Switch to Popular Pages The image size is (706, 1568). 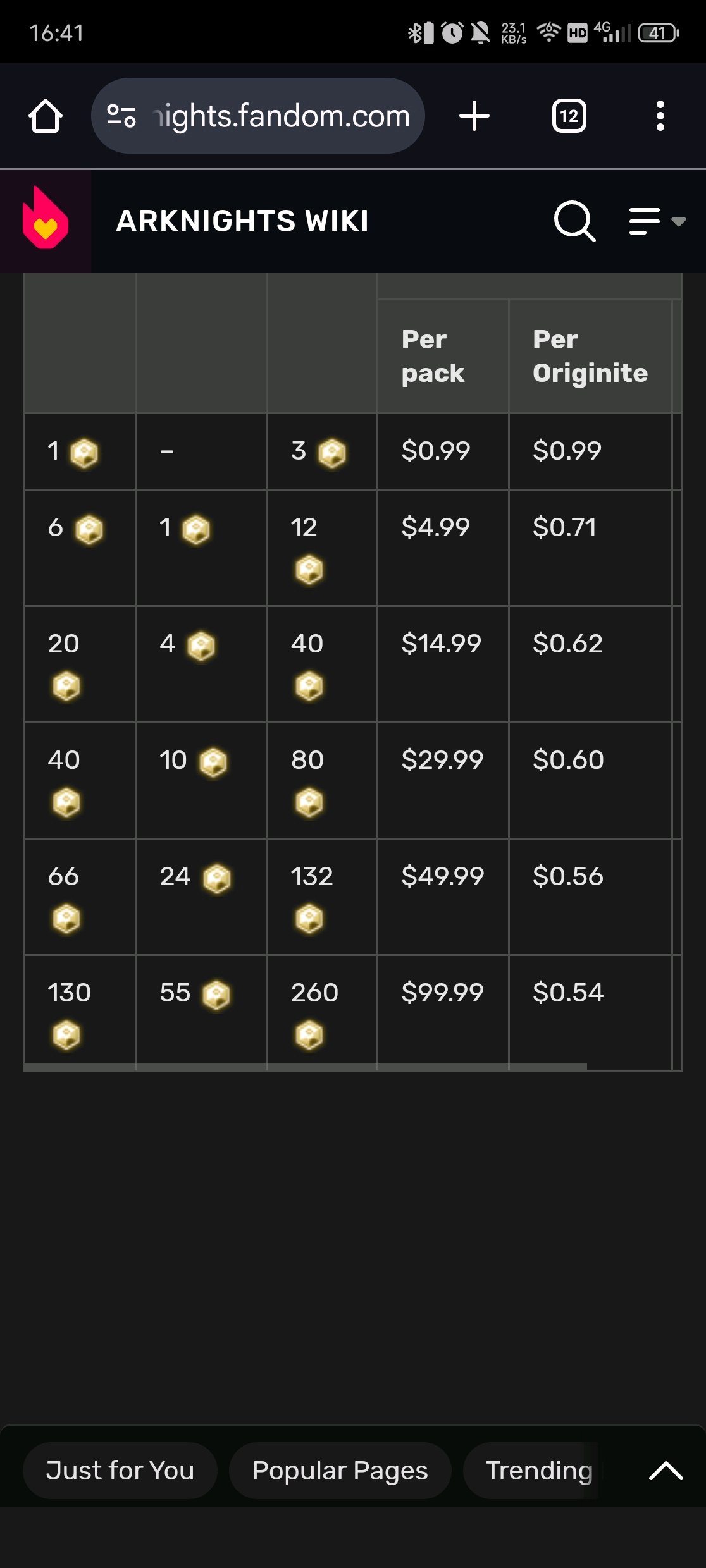click(340, 1471)
